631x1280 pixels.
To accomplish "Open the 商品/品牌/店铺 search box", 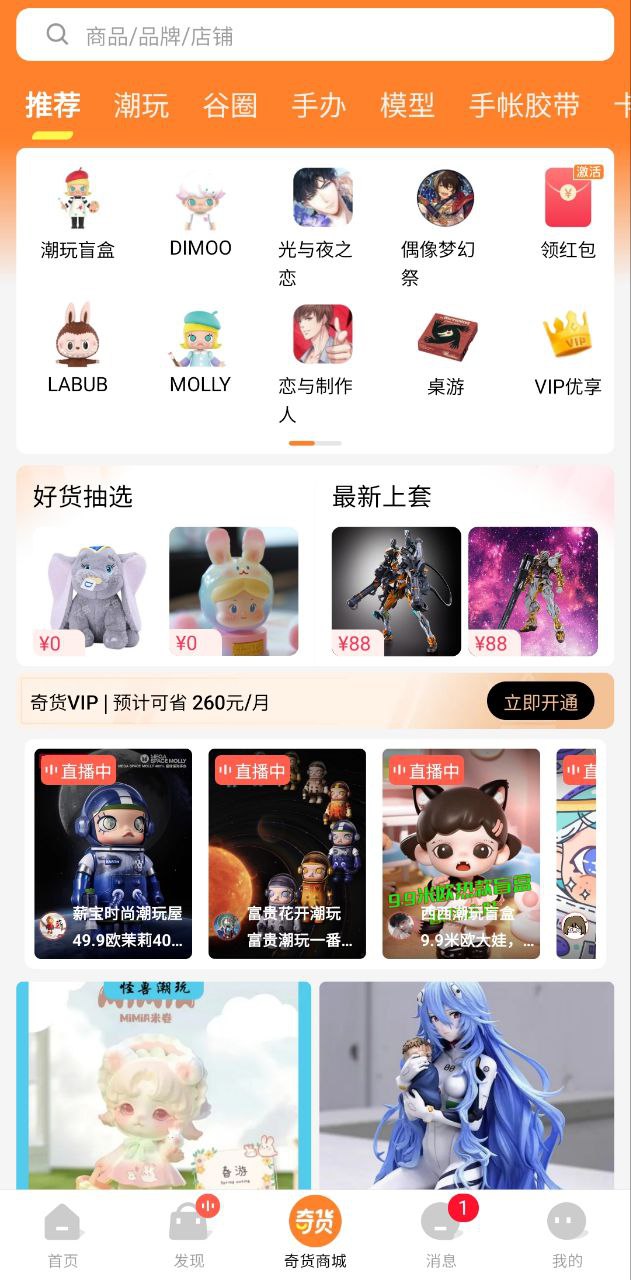I will click(x=315, y=36).
